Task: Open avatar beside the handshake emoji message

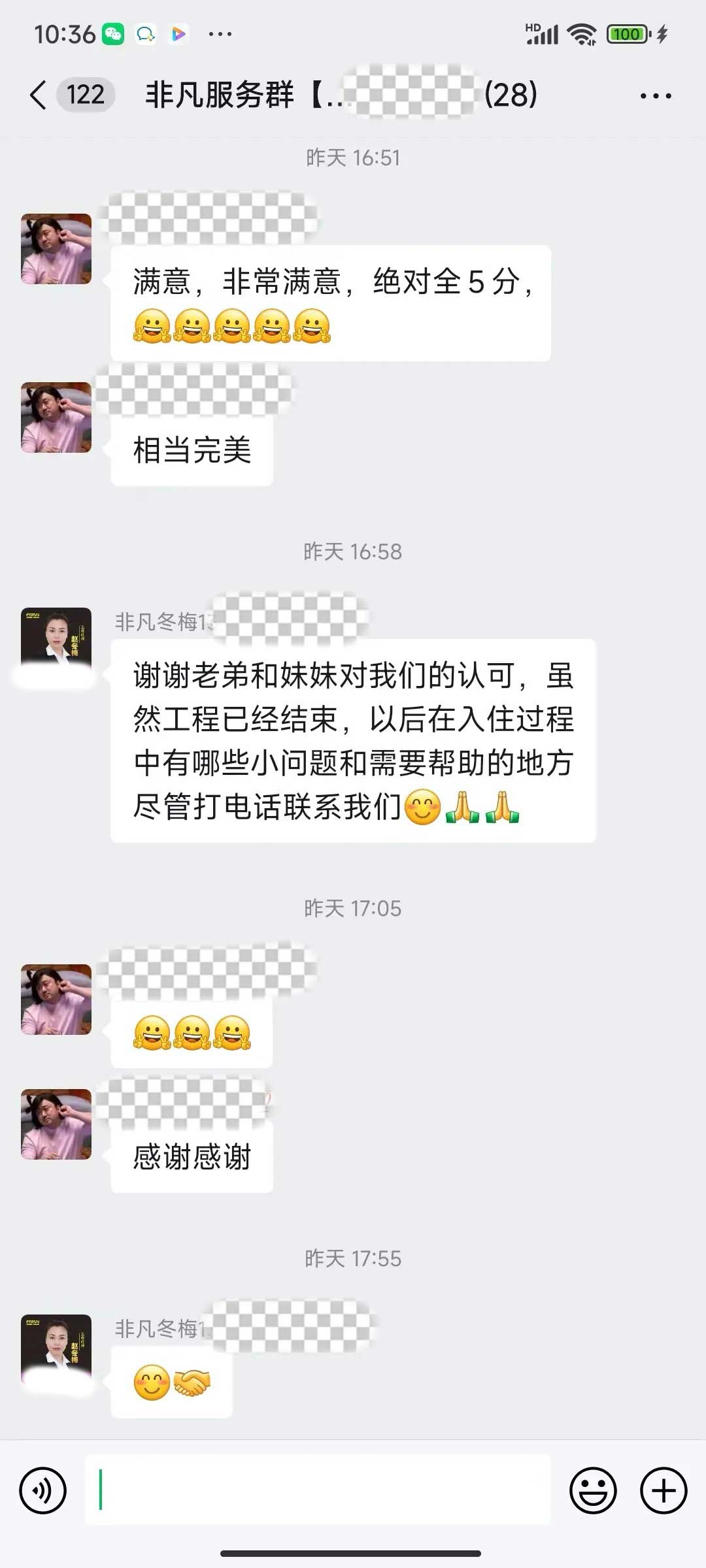Action: click(x=56, y=1347)
